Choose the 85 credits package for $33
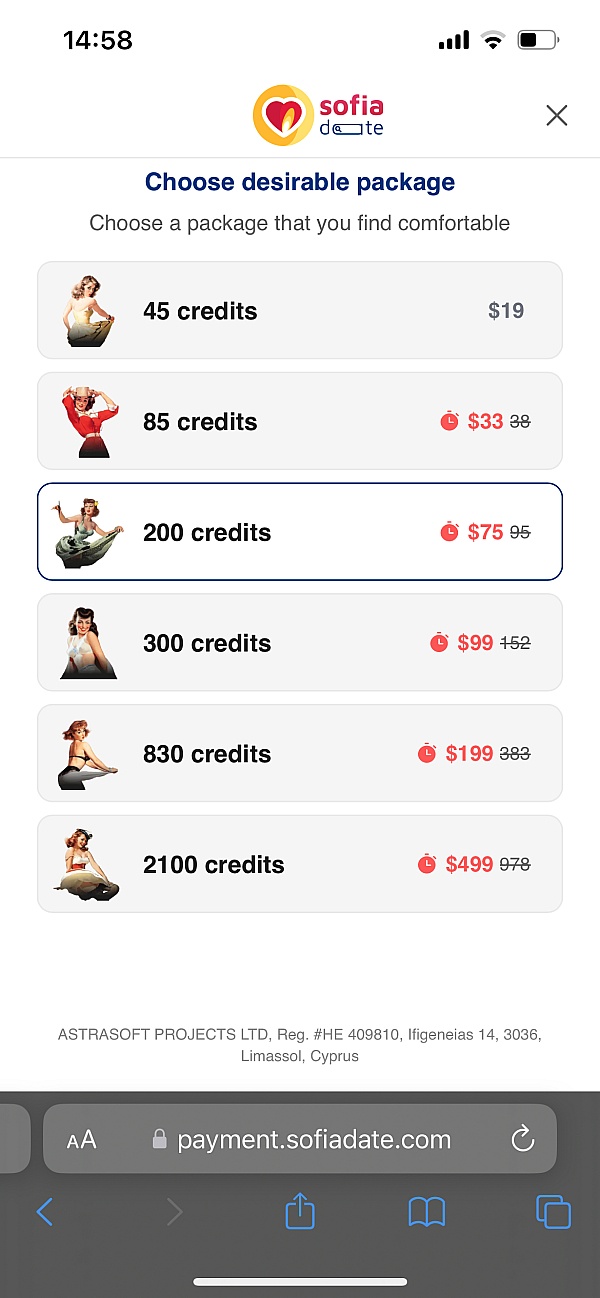Viewport: 600px width, 1298px height. pyautogui.click(x=300, y=421)
